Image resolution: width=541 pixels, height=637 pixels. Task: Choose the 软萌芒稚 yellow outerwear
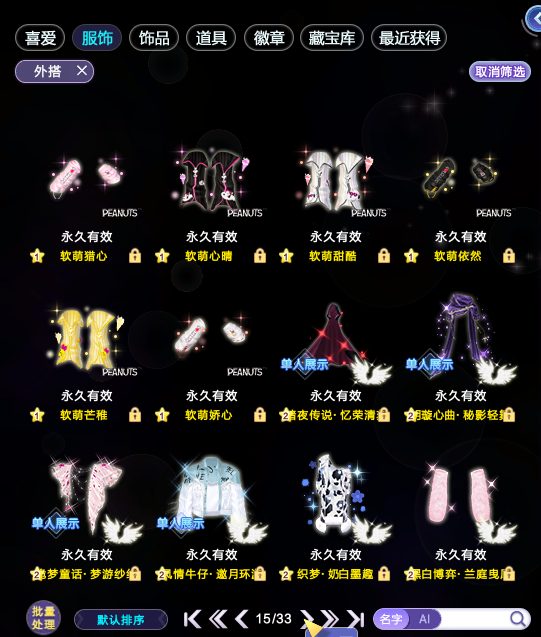86,364
